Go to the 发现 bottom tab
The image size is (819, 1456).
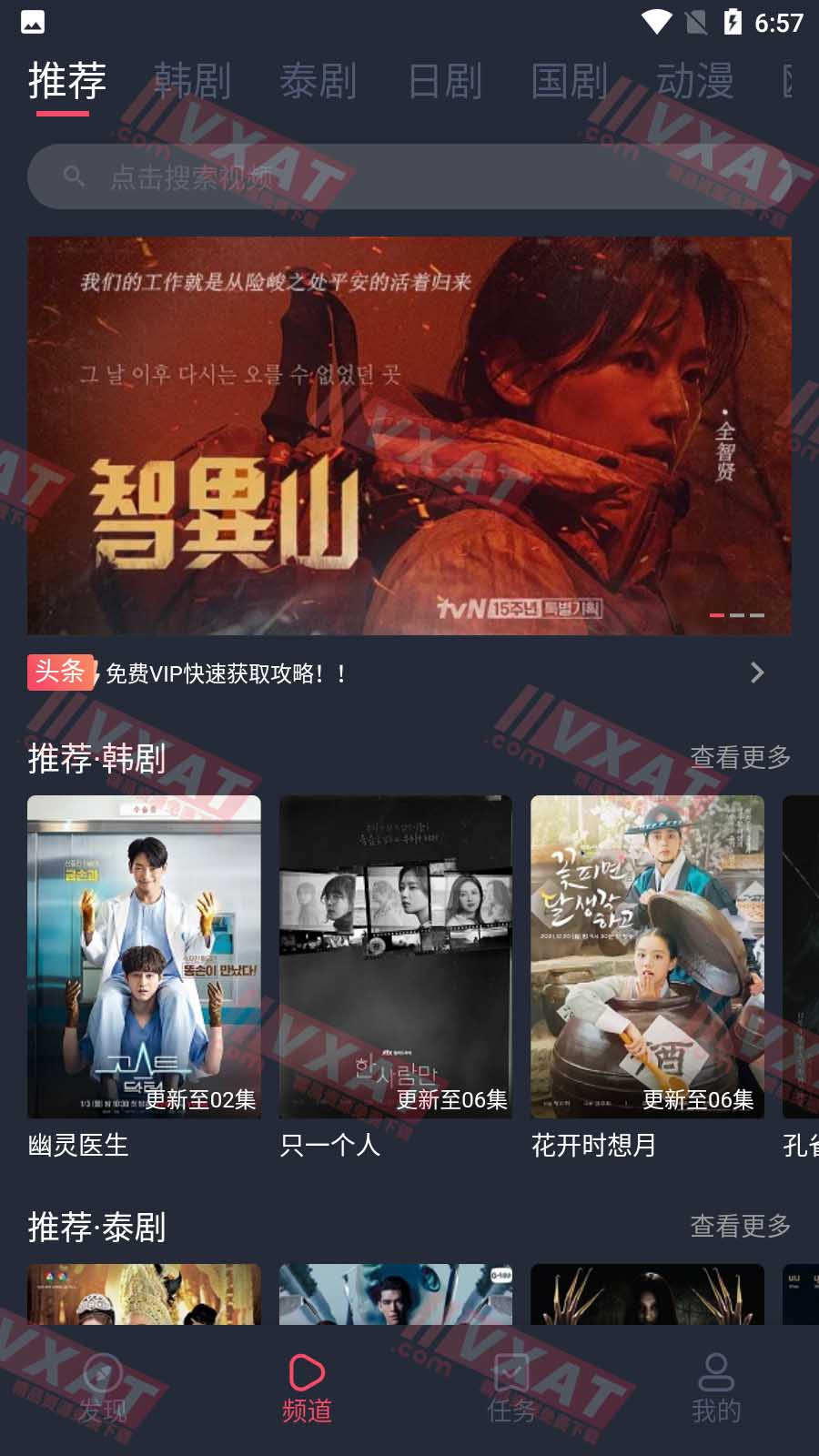pyautogui.click(x=102, y=1390)
